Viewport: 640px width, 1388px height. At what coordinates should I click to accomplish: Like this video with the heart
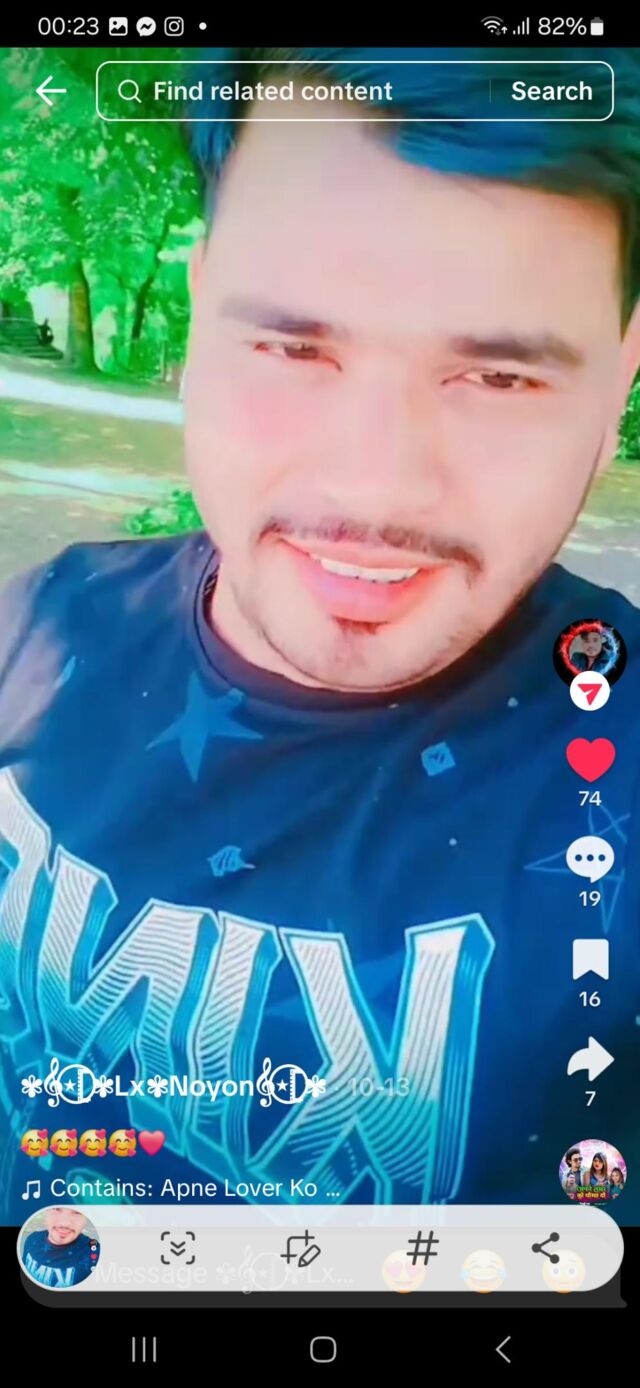click(x=590, y=760)
